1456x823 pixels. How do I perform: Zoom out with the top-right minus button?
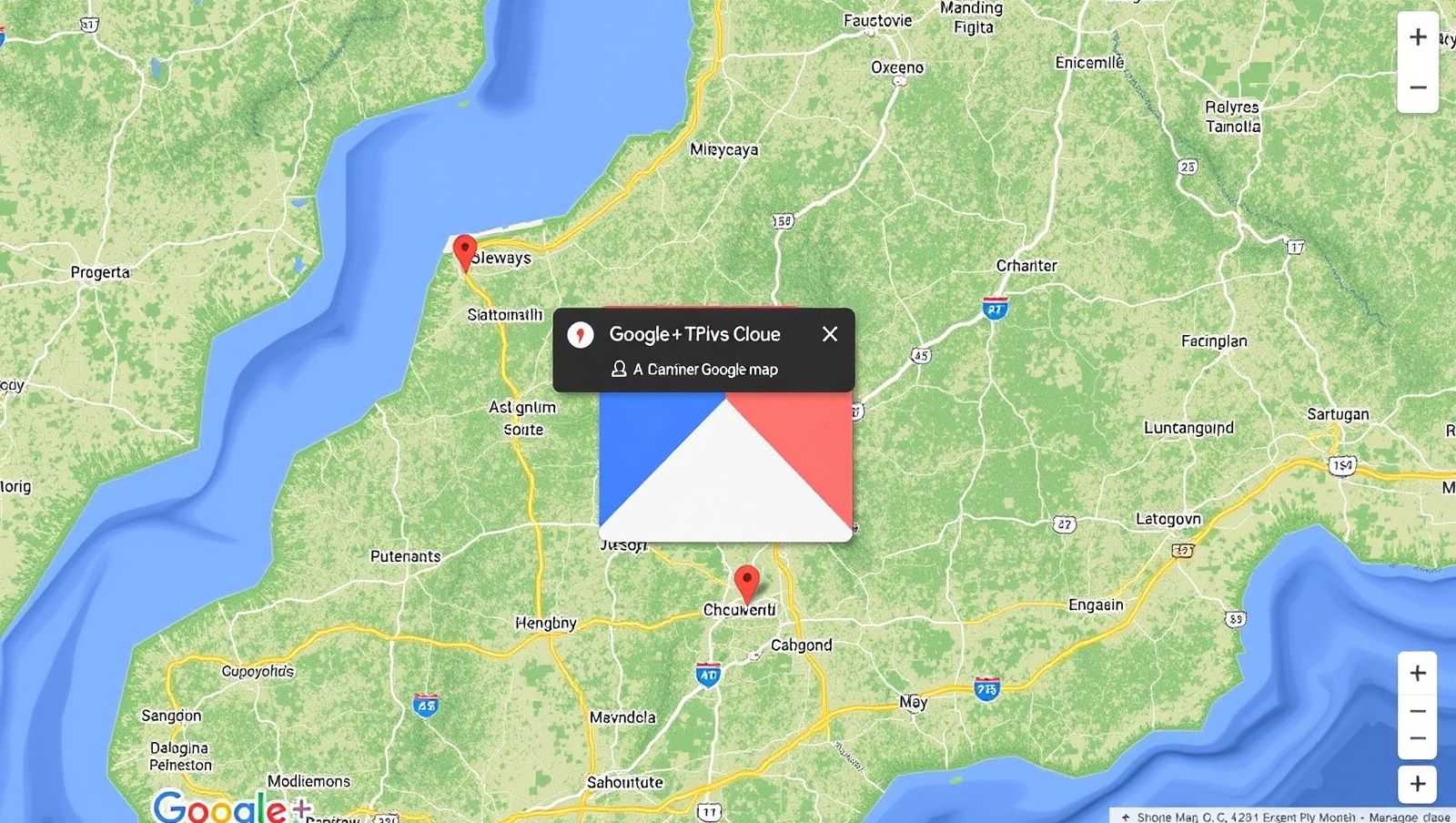coord(1417,88)
